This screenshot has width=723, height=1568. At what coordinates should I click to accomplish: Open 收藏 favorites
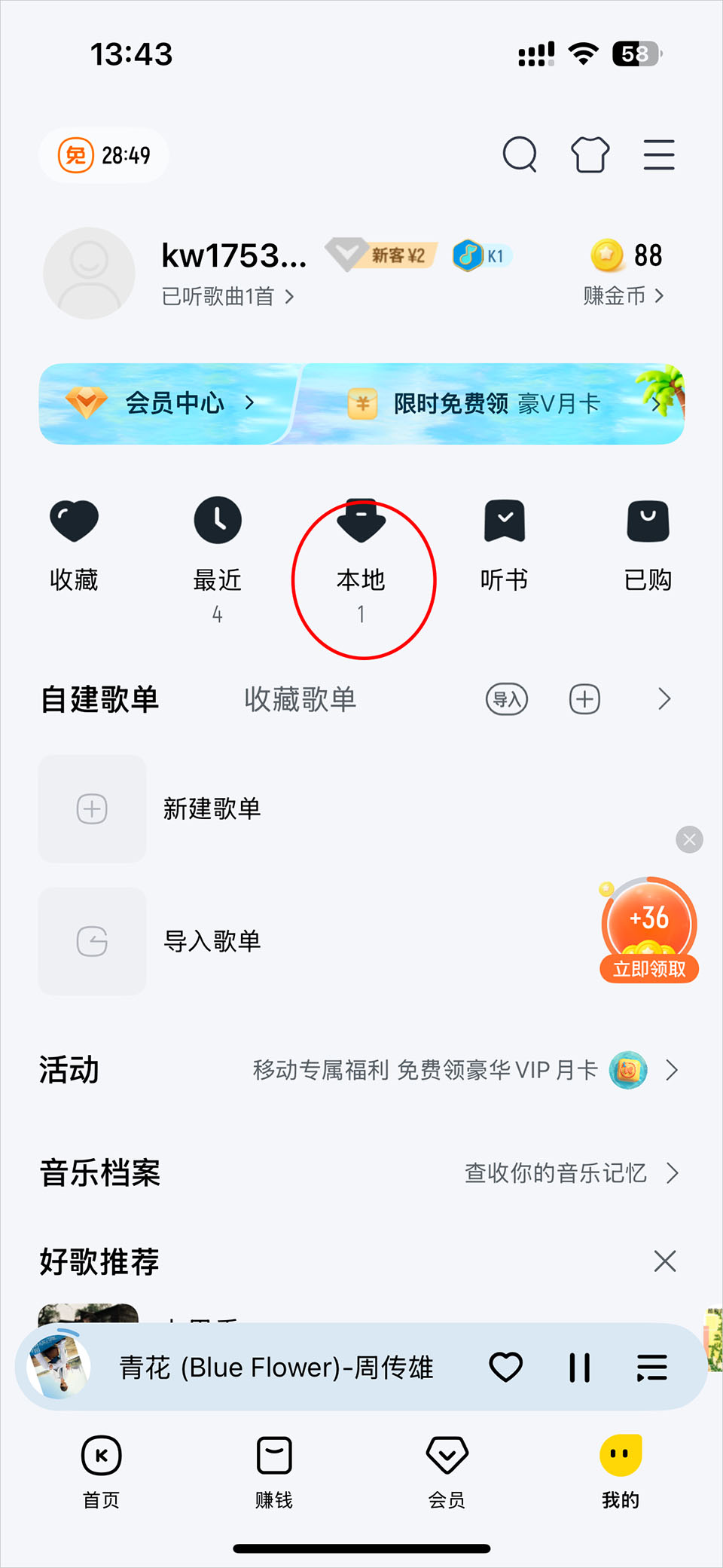74,544
